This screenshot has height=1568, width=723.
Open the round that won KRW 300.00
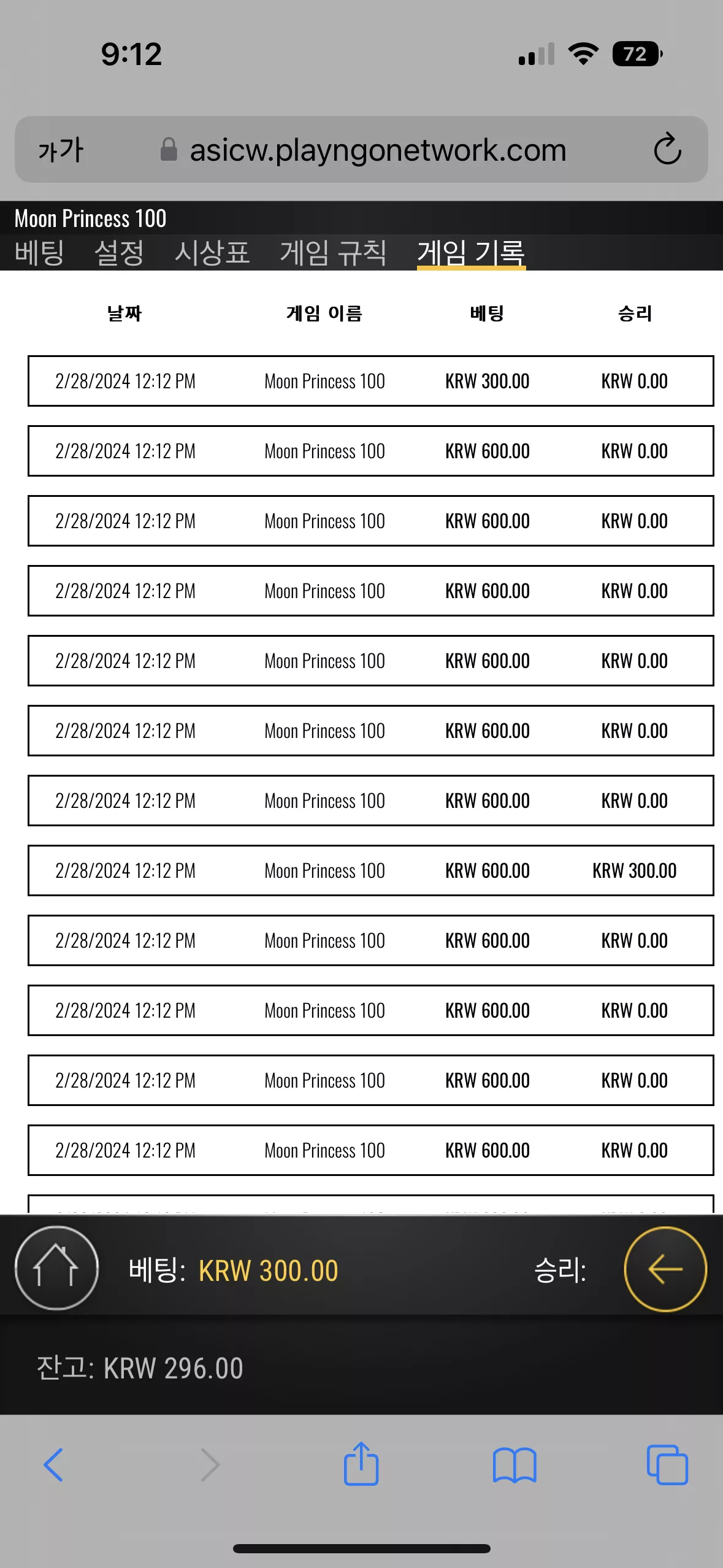click(x=370, y=870)
